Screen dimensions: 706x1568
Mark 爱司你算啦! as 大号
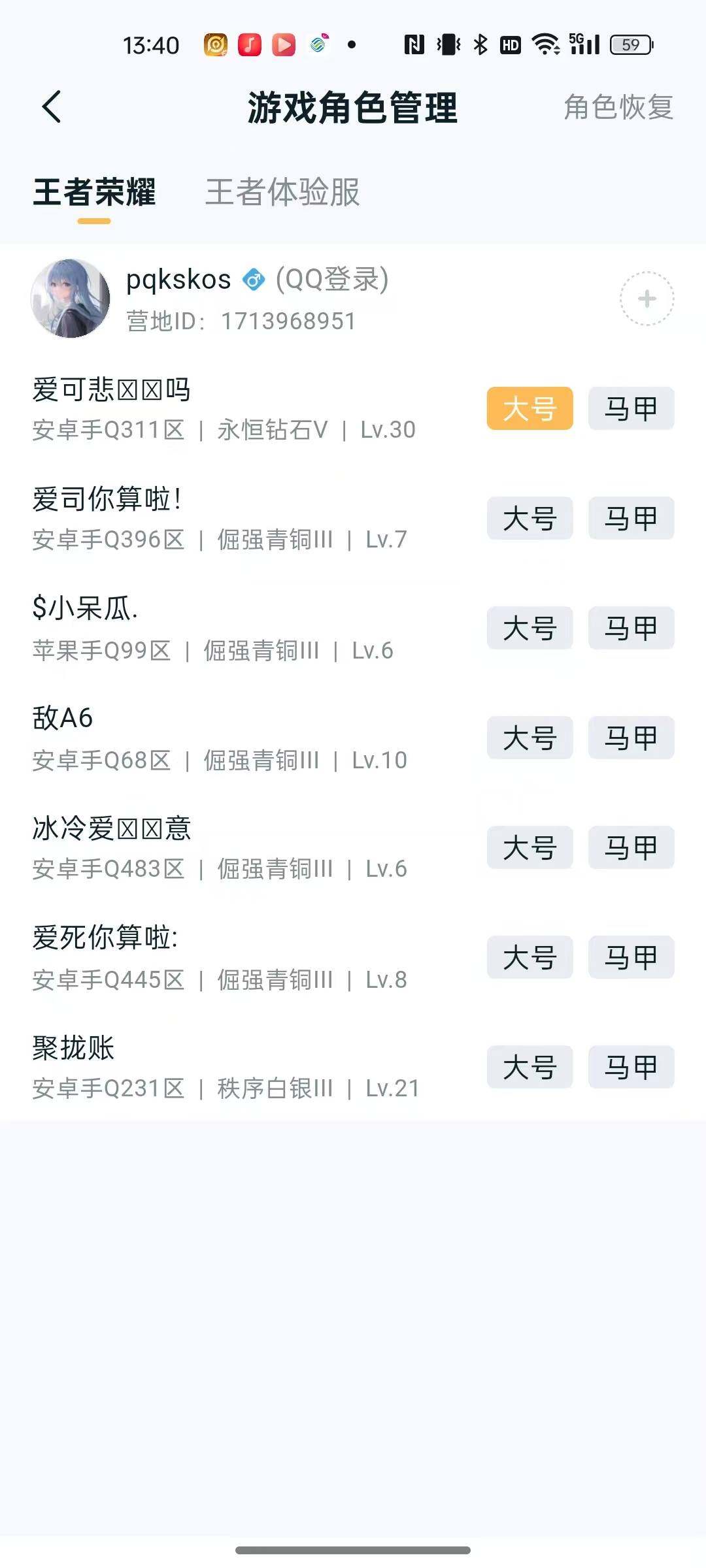coord(529,518)
